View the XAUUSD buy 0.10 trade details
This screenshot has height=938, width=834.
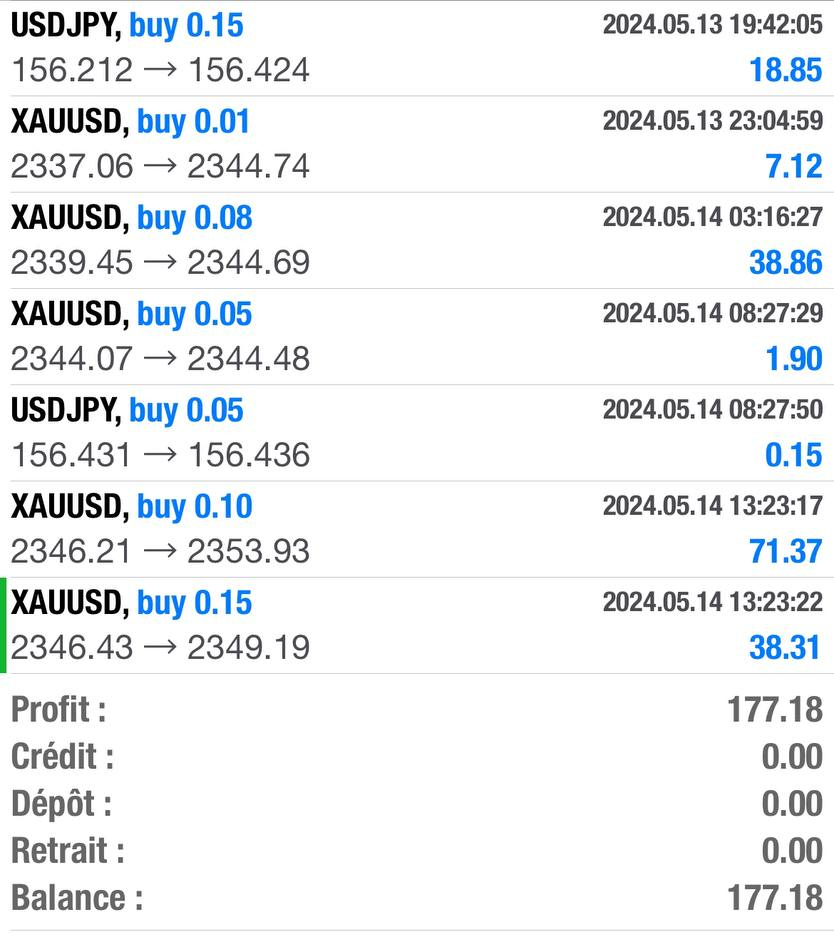(x=416, y=528)
